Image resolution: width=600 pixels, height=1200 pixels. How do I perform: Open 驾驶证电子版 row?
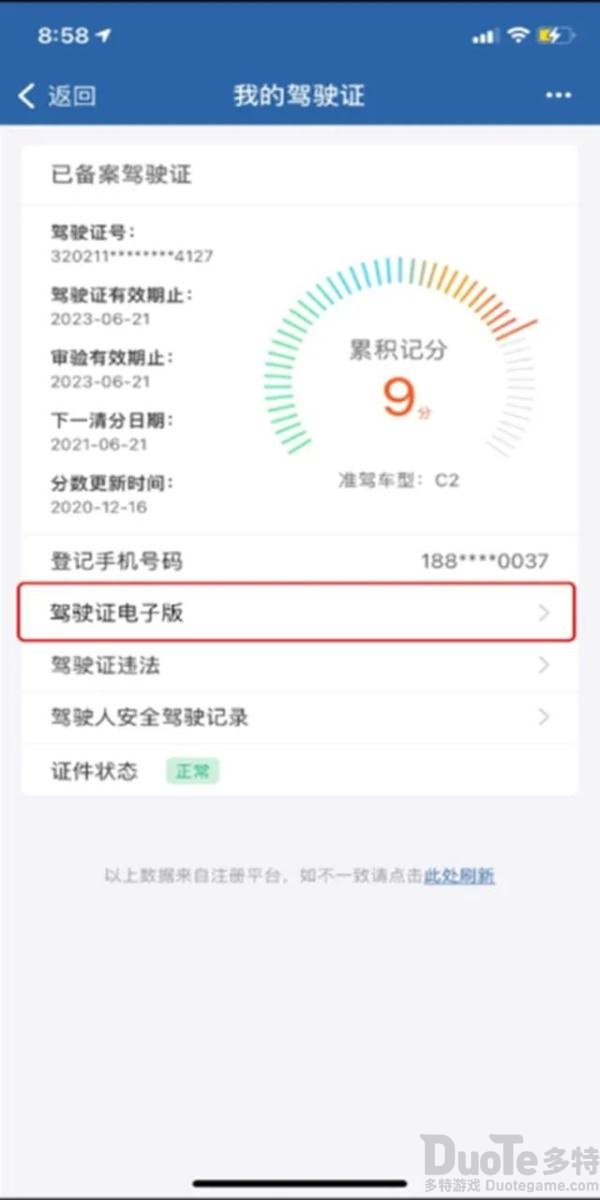tap(297, 613)
